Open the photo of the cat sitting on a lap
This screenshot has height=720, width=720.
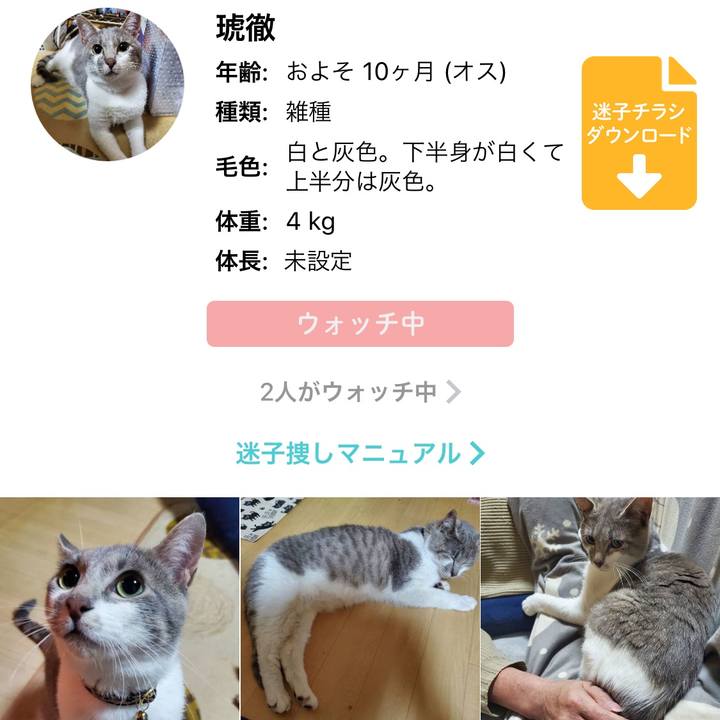click(600, 608)
